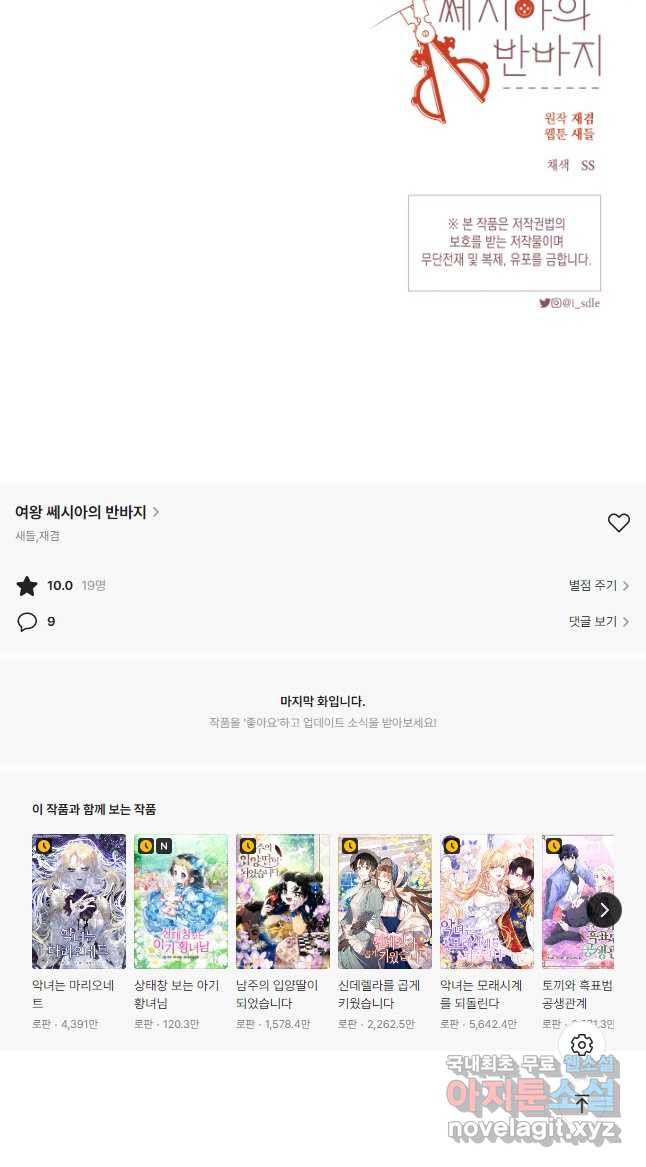Open the 여왕 쎄시아의 반바지 series page
This screenshot has height=1167, width=646.
click(86, 512)
